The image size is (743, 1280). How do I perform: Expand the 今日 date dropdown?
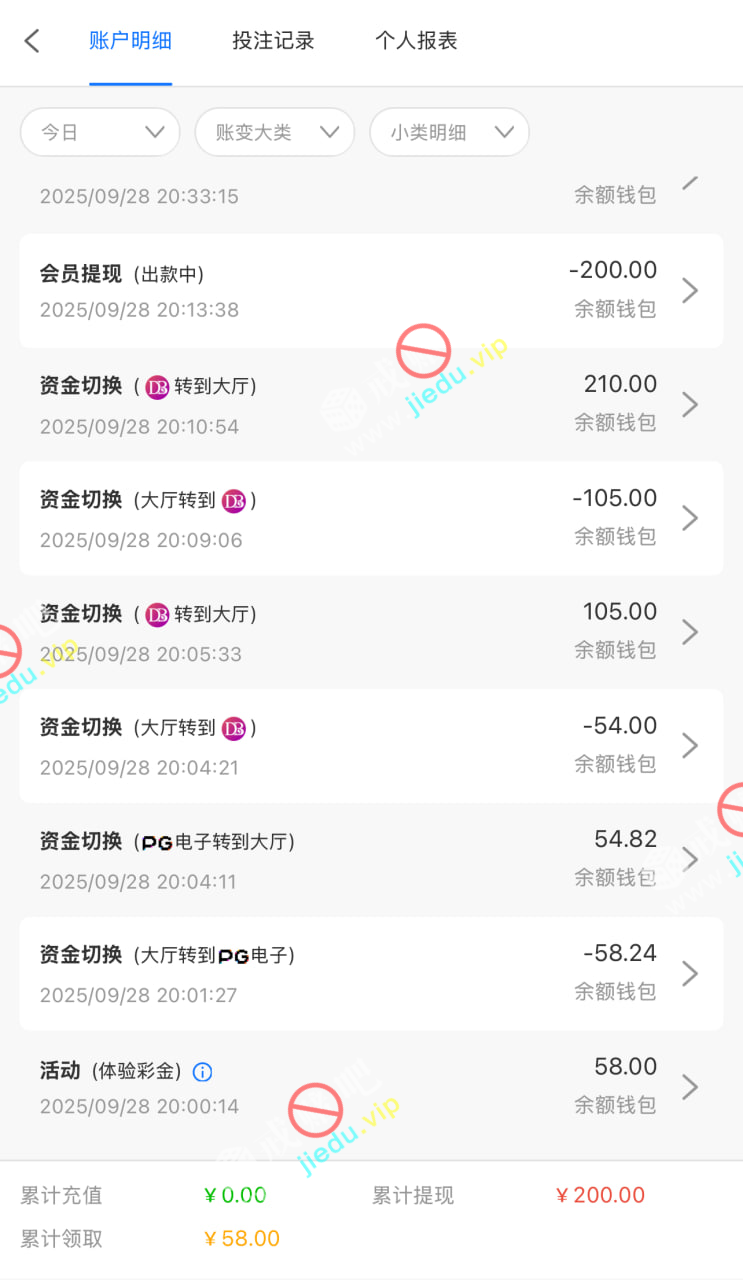coord(100,132)
